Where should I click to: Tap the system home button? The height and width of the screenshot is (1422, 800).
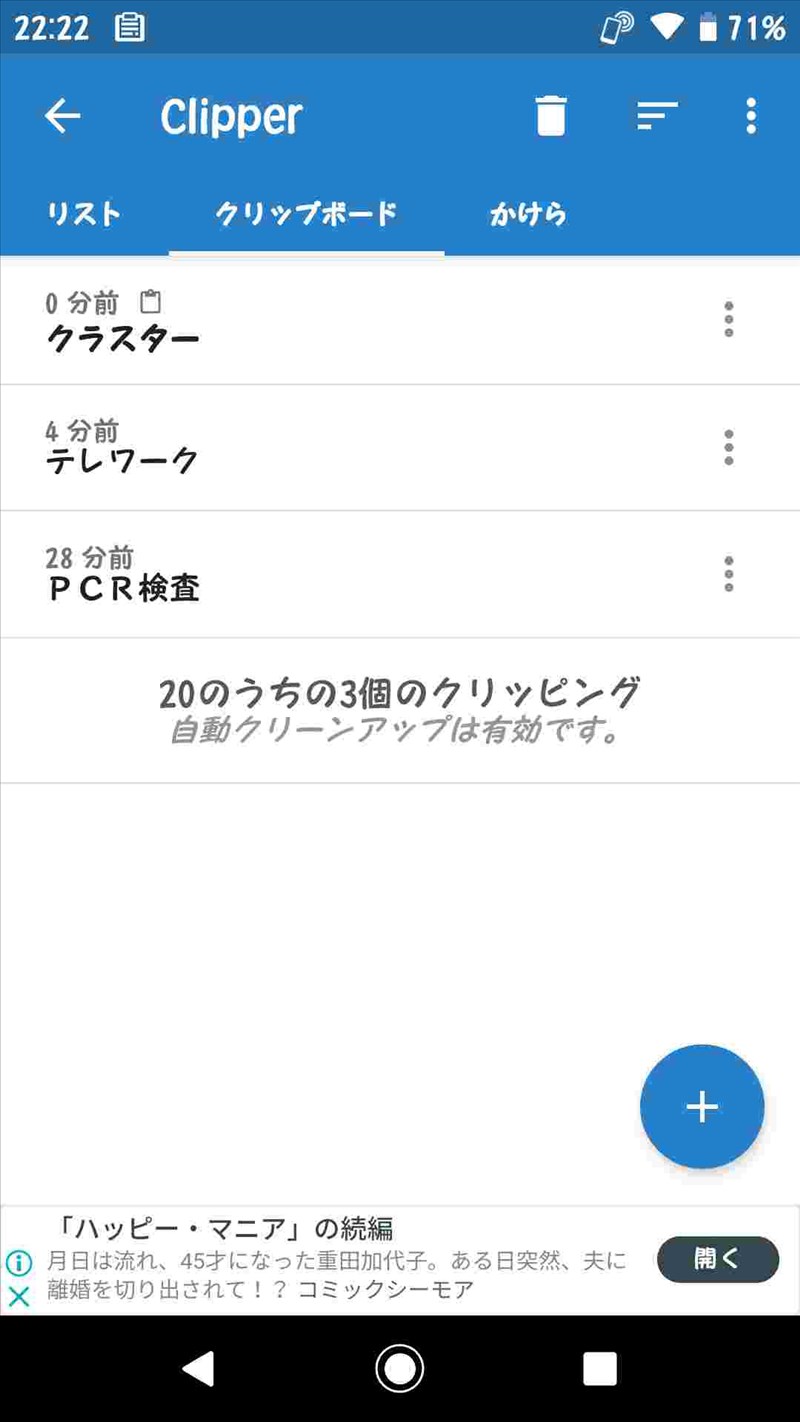pos(400,1369)
